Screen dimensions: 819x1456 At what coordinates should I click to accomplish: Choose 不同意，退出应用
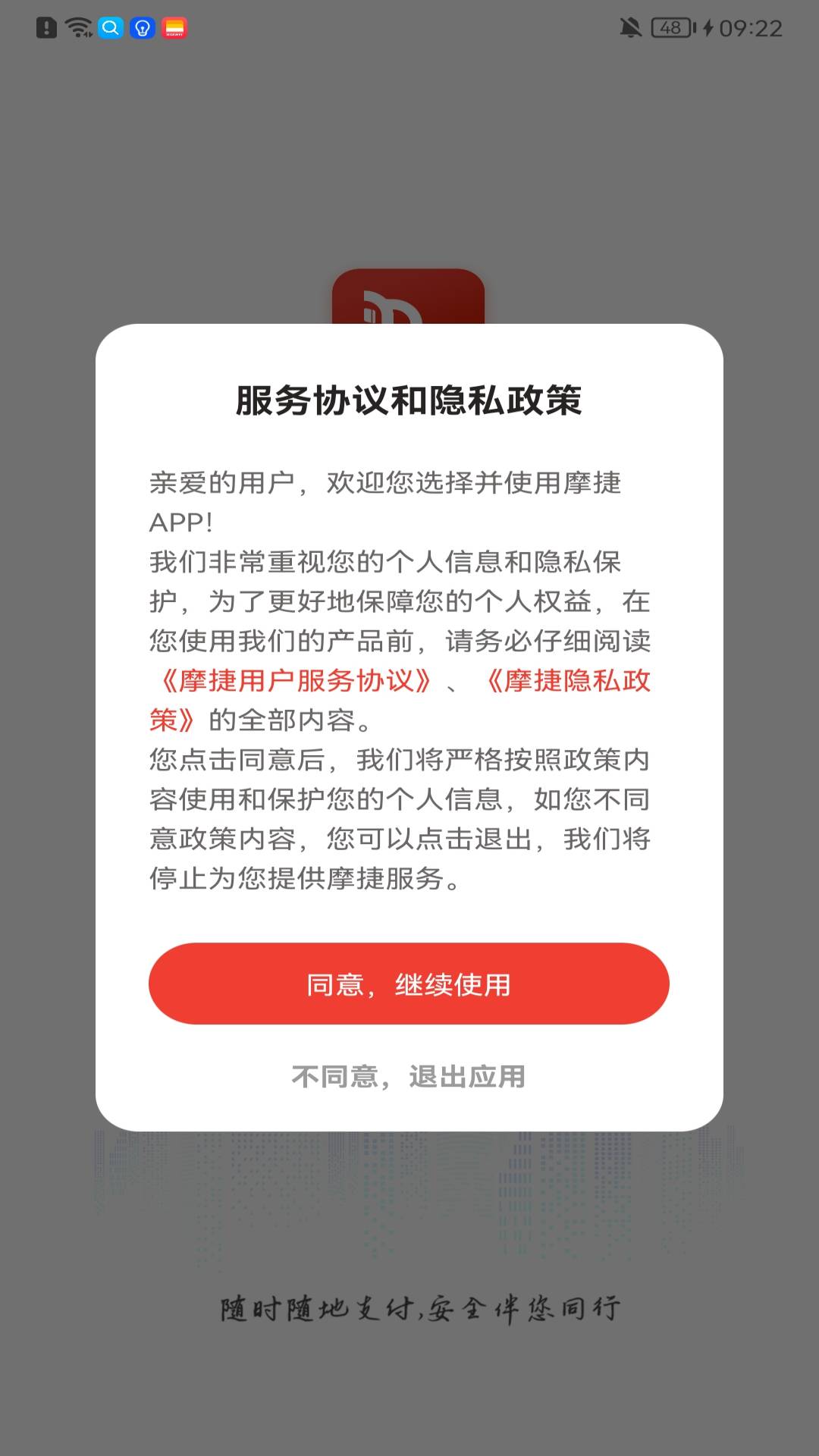409,1076
